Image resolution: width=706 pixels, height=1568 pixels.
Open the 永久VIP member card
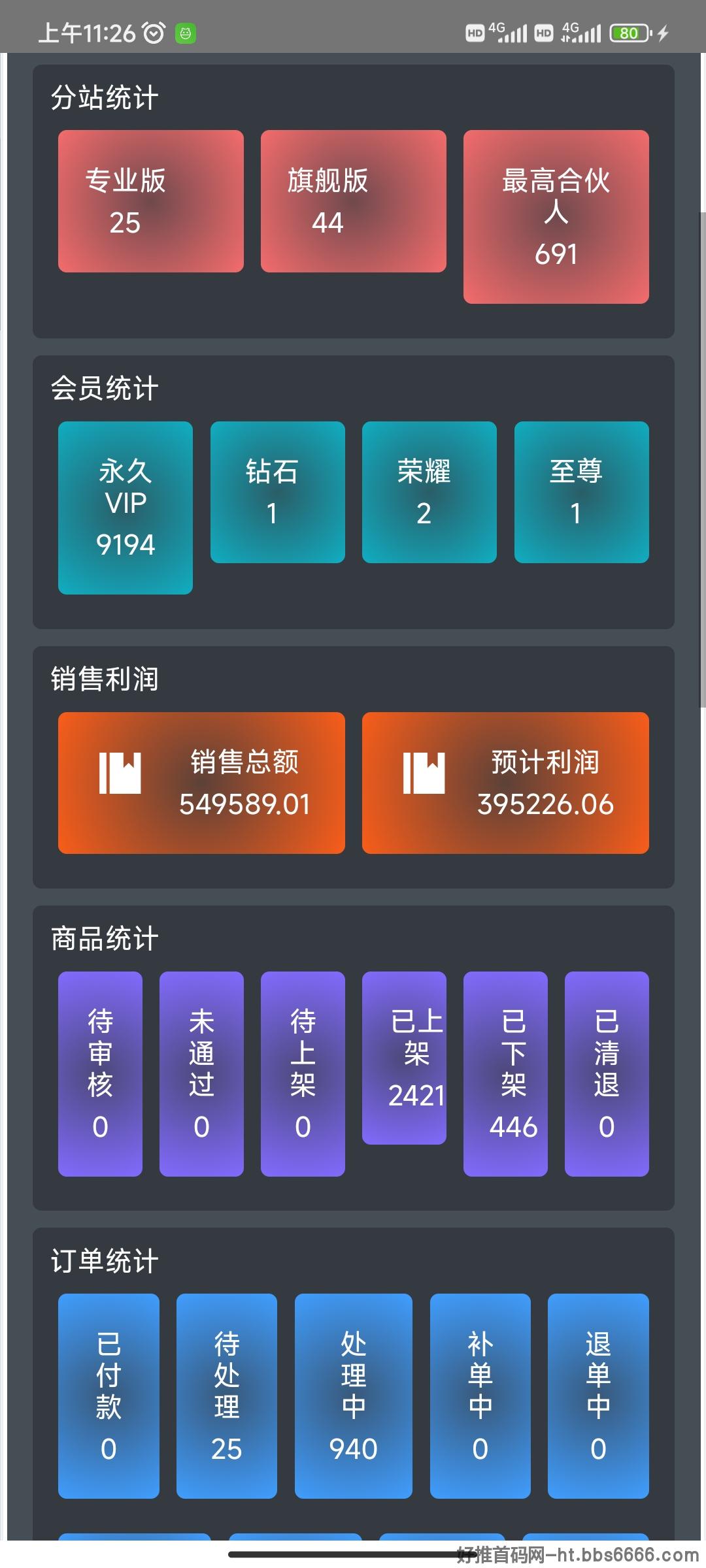coord(126,508)
